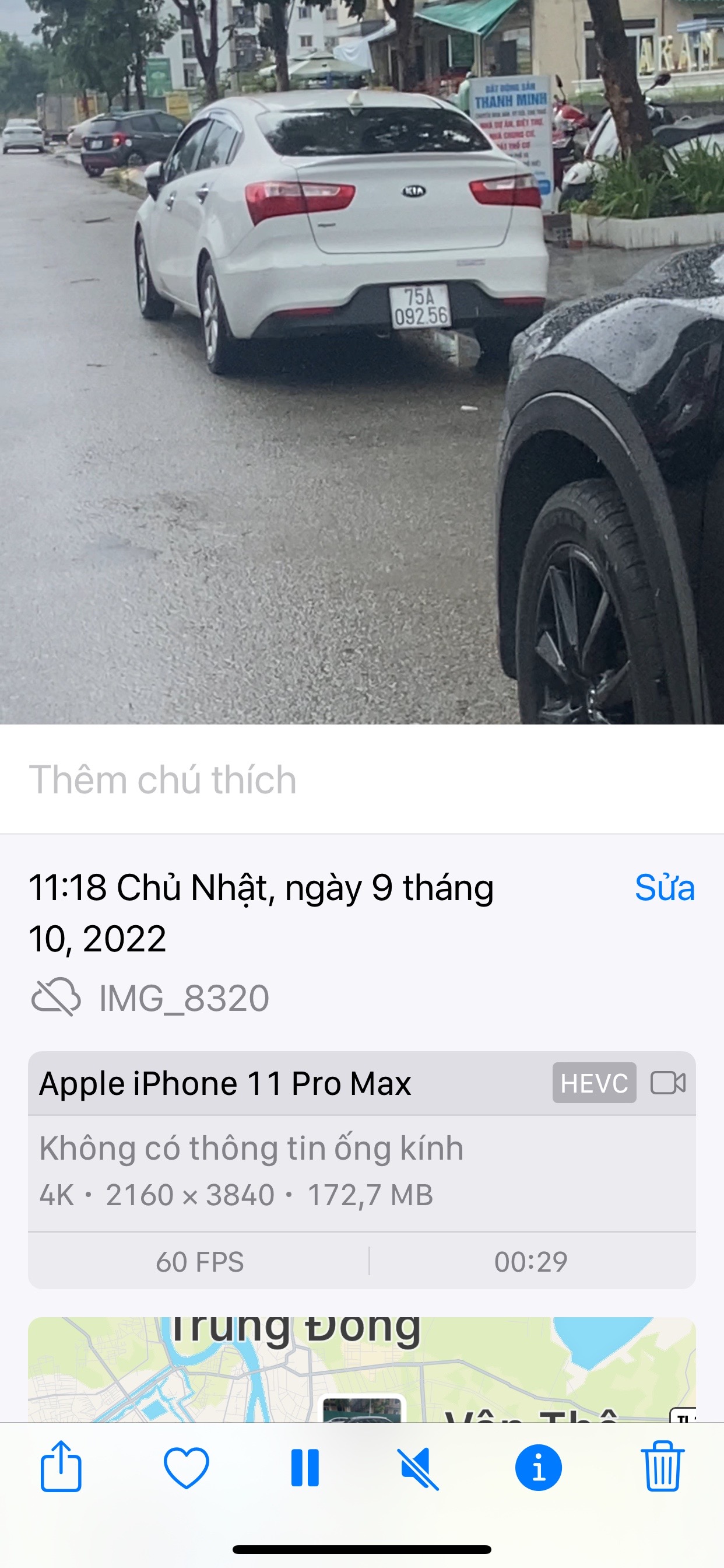
Task: Pause the video playback
Action: pos(305,1467)
